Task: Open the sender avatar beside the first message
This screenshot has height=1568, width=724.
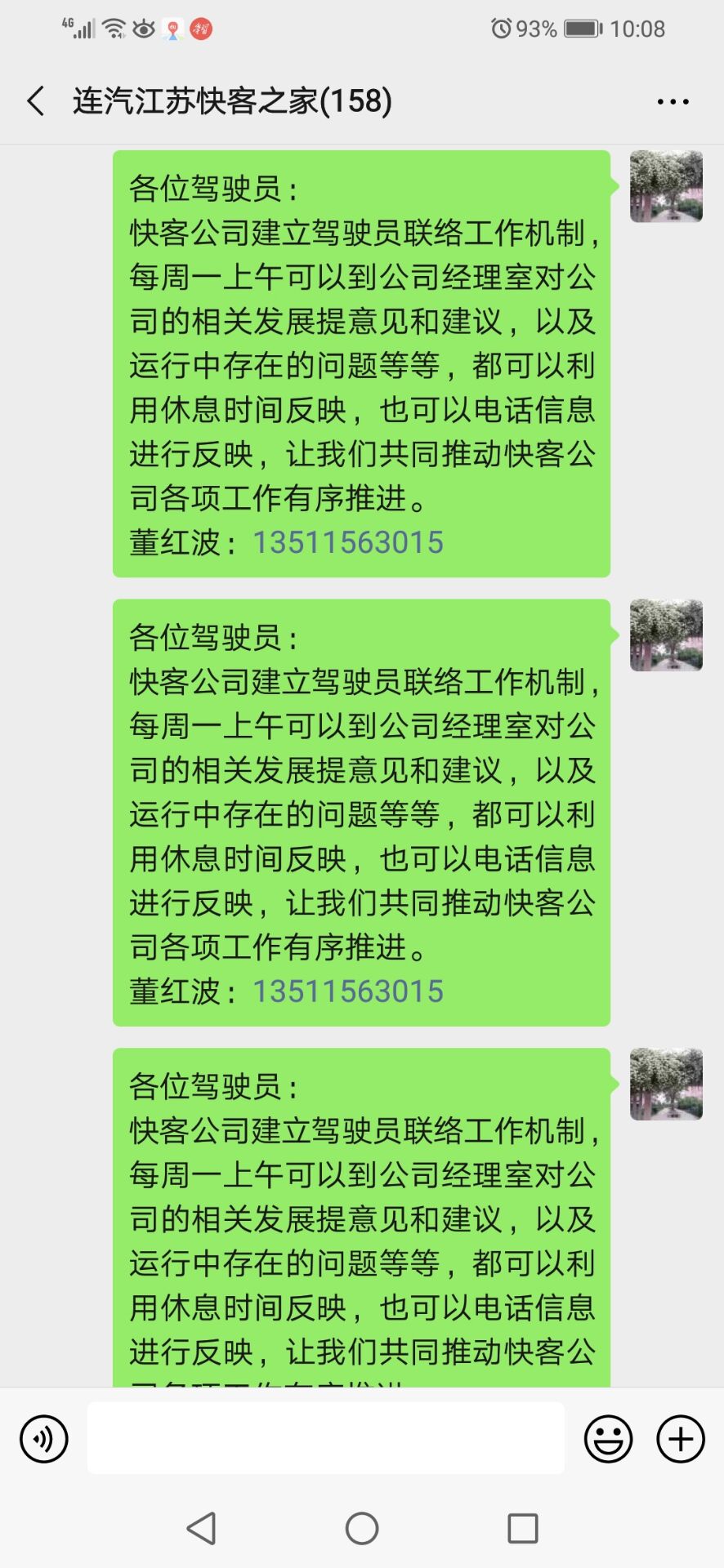Action: tap(666, 186)
